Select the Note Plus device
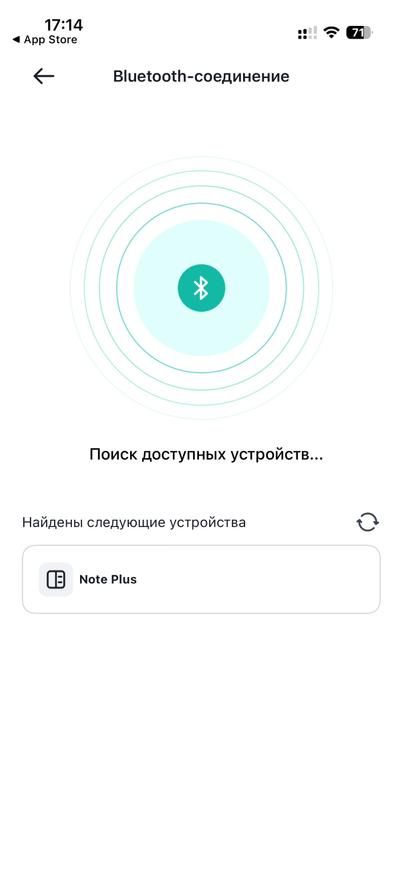 (x=201, y=579)
